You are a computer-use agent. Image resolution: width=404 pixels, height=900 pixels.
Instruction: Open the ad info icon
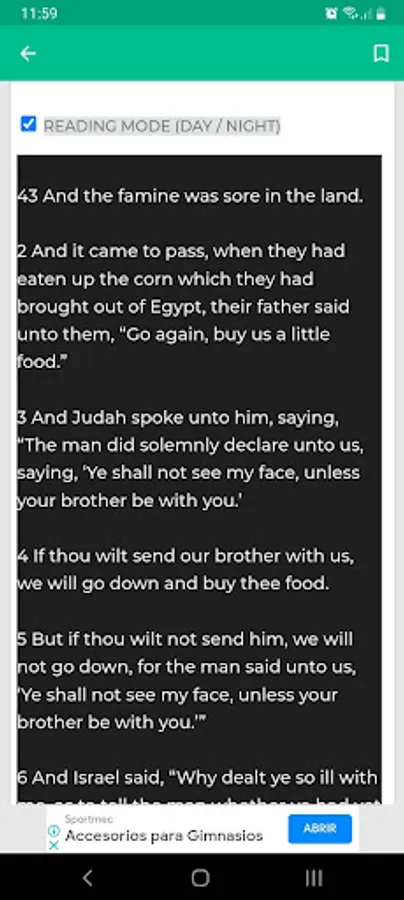(x=53, y=830)
